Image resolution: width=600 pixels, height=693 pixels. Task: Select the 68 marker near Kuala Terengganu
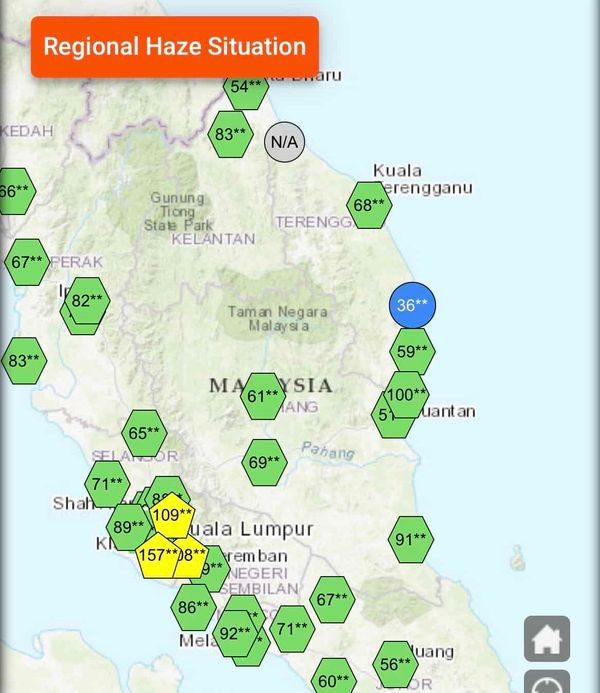[369, 205]
